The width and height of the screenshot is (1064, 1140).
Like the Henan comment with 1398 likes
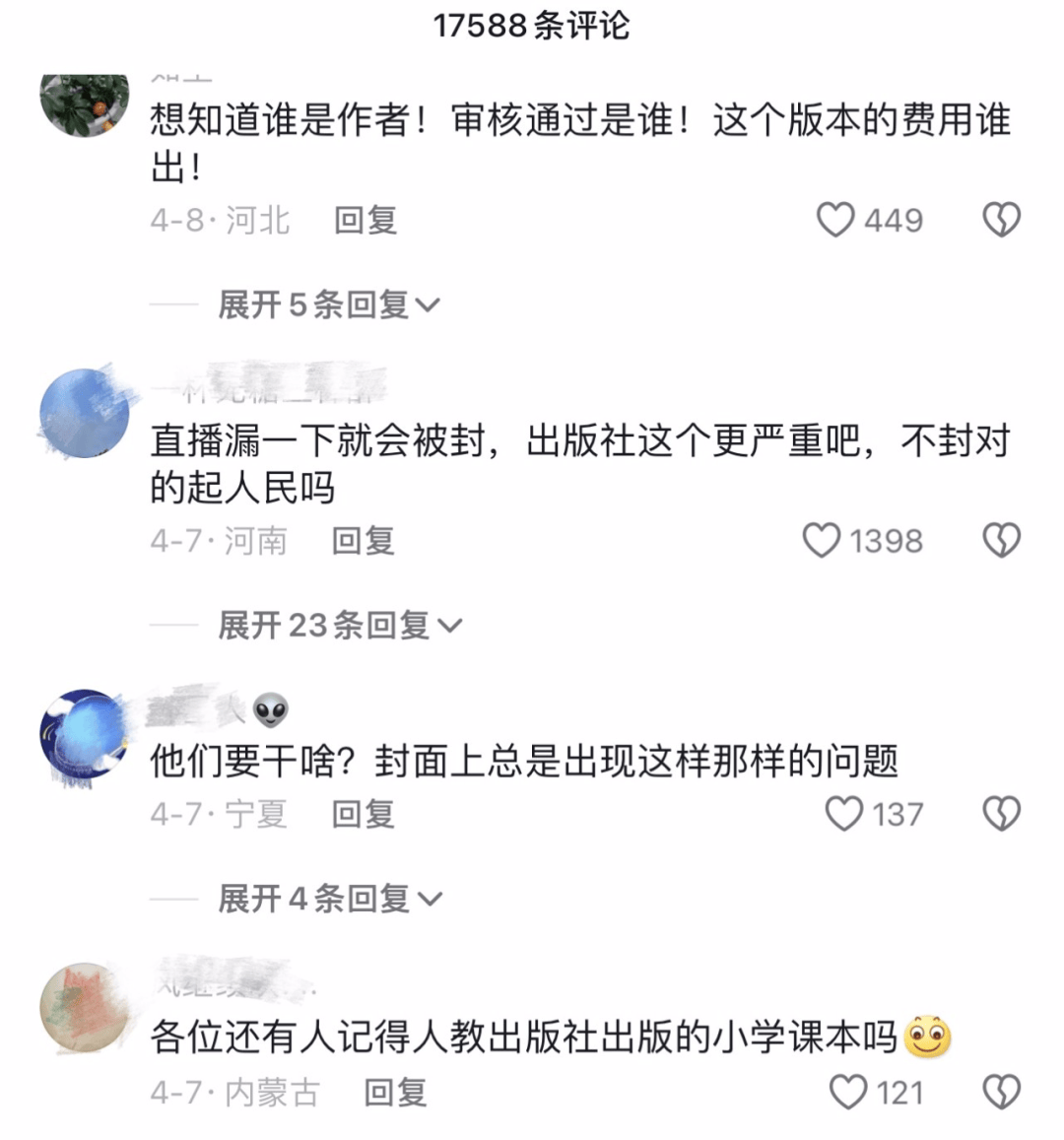pos(822,540)
